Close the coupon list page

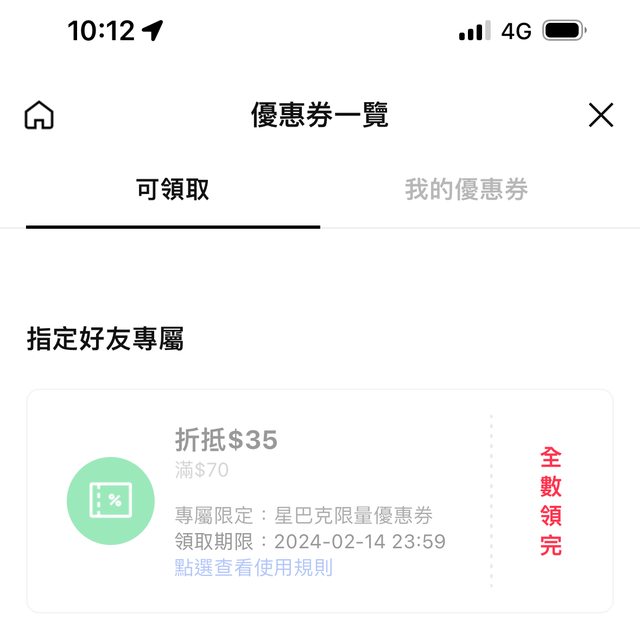click(601, 116)
